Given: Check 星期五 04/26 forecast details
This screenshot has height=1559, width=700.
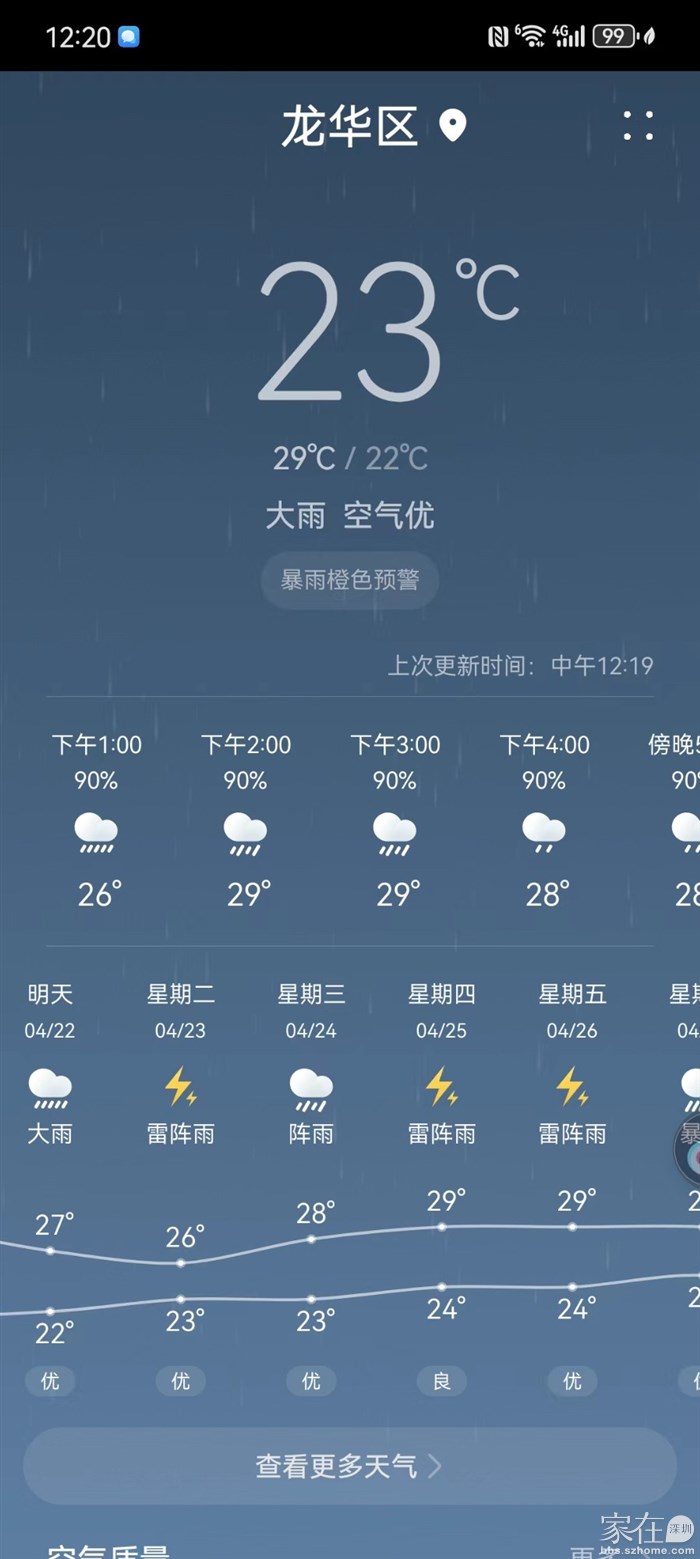Looking at the screenshot, I should pyautogui.click(x=572, y=1087).
